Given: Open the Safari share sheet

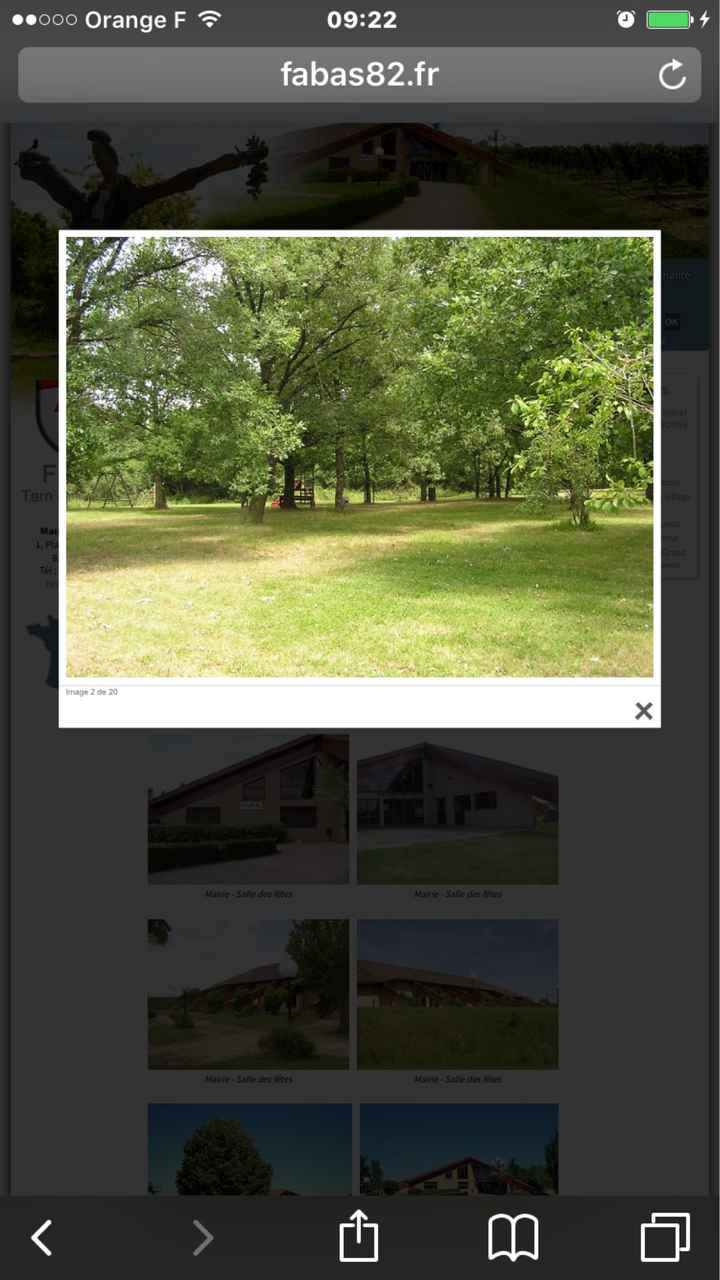Looking at the screenshot, I should (x=358, y=1238).
